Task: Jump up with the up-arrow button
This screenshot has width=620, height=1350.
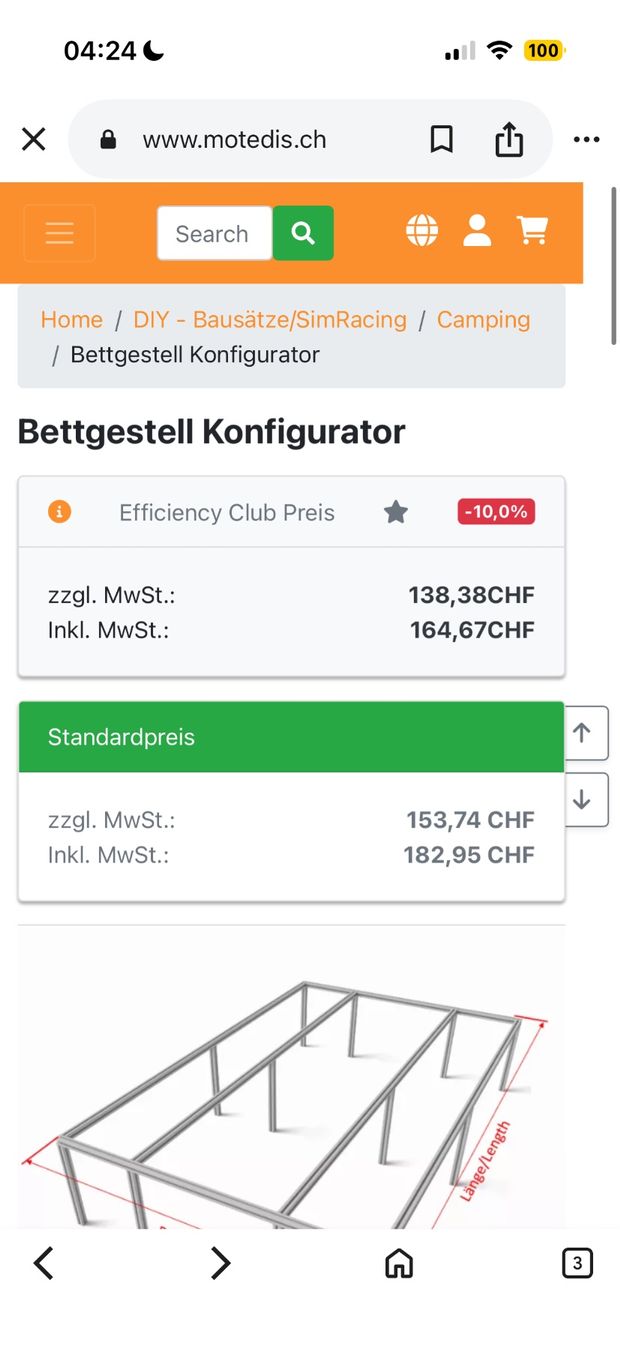Action: click(582, 733)
